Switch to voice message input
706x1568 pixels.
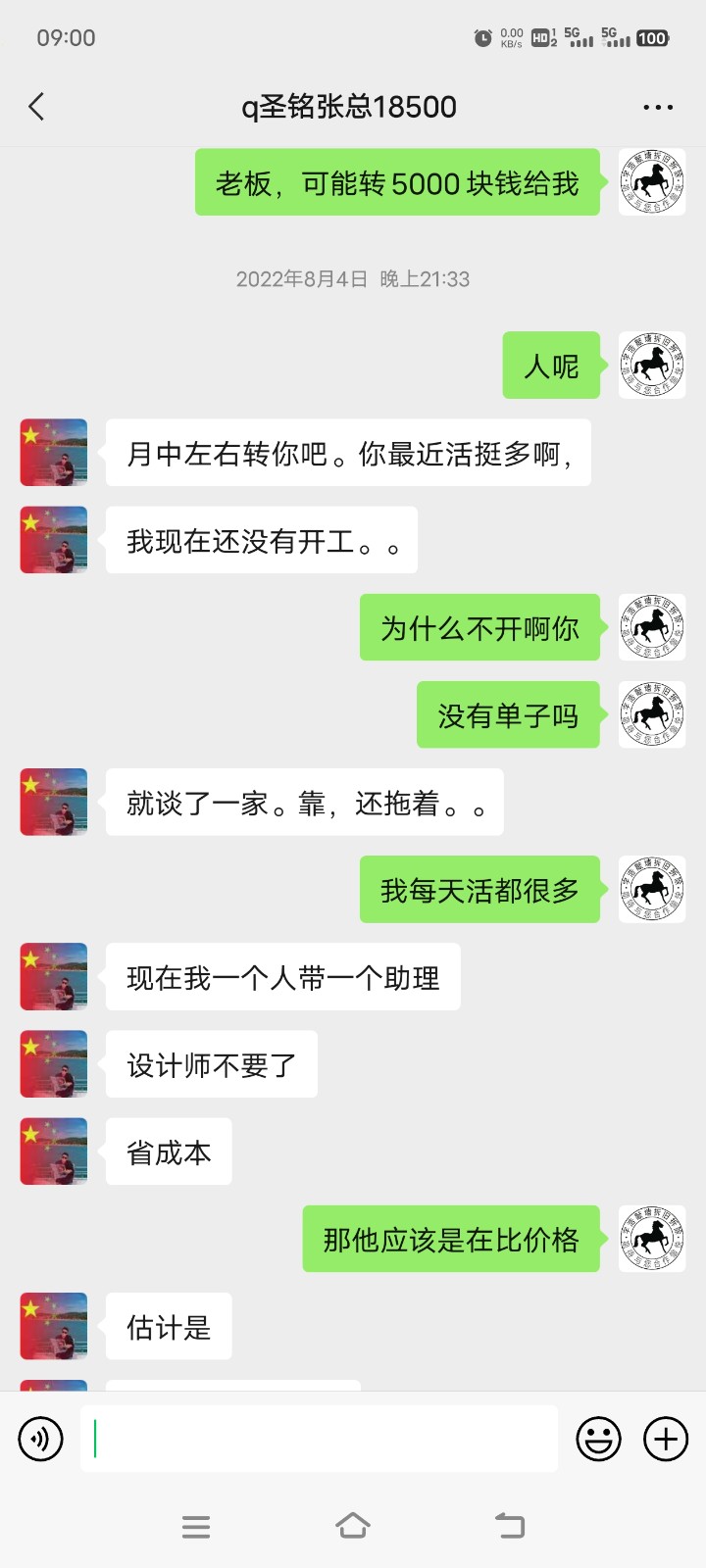click(x=41, y=1439)
